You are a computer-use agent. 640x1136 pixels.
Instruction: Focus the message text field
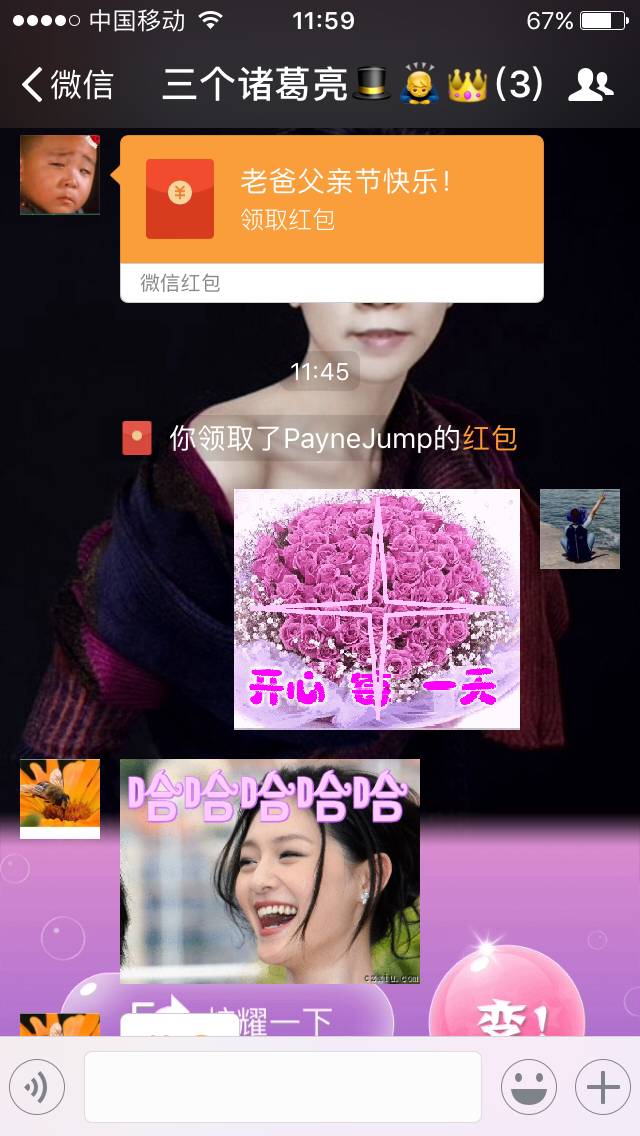click(x=282, y=1087)
